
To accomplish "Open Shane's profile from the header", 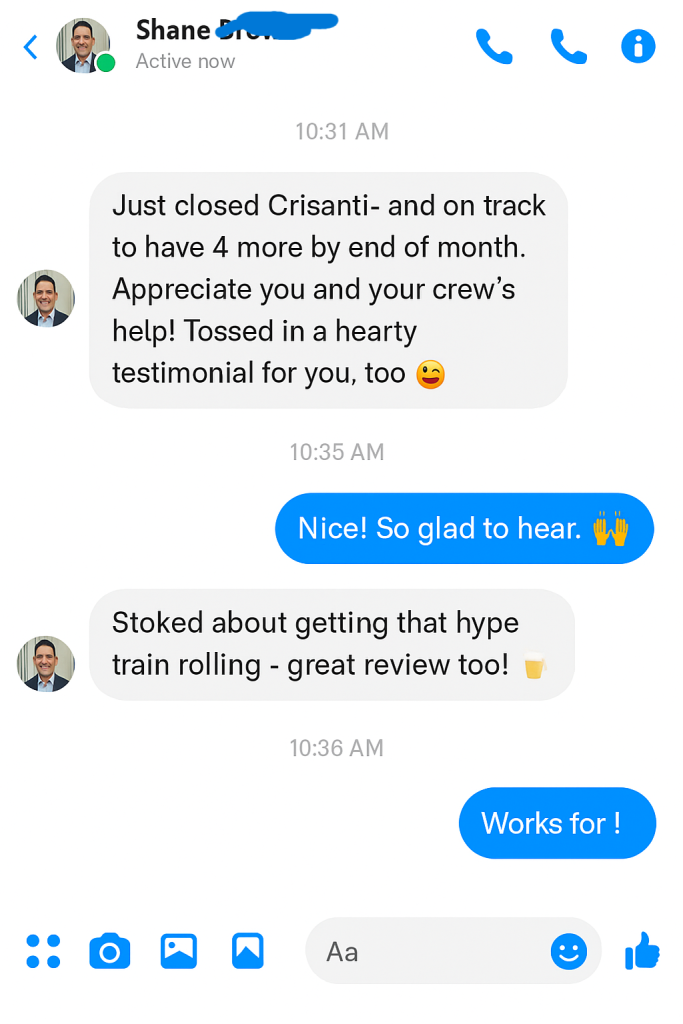I will [84, 46].
